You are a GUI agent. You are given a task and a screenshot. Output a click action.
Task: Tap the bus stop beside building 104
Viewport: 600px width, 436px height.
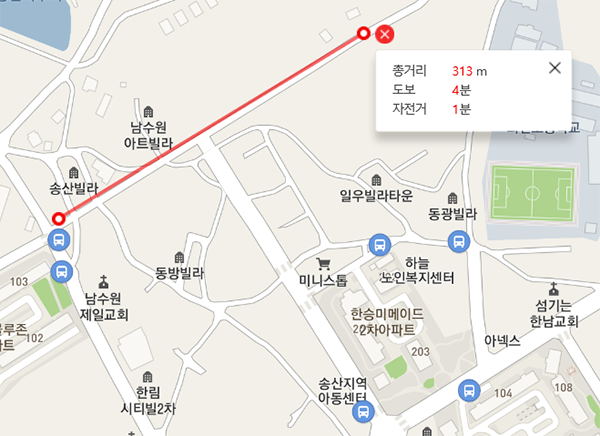point(468,391)
